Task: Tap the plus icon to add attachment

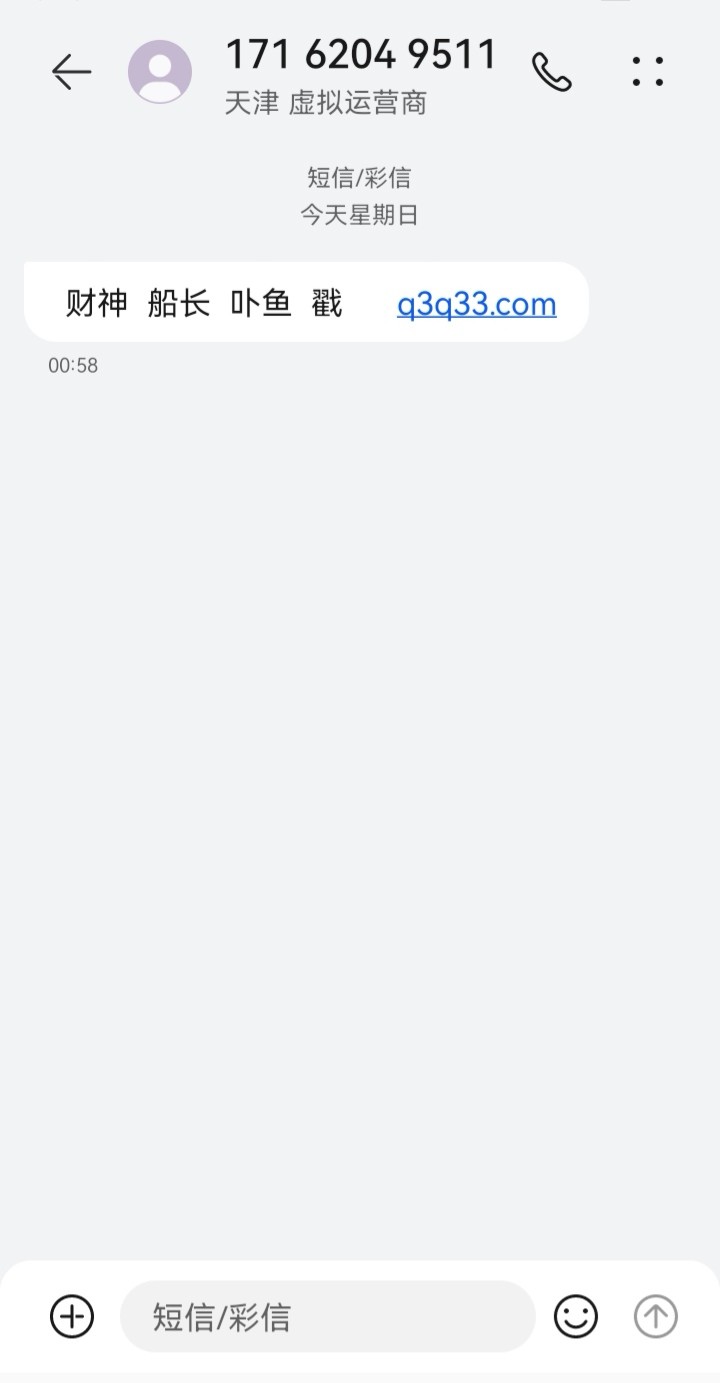Action: (x=72, y=1316)
